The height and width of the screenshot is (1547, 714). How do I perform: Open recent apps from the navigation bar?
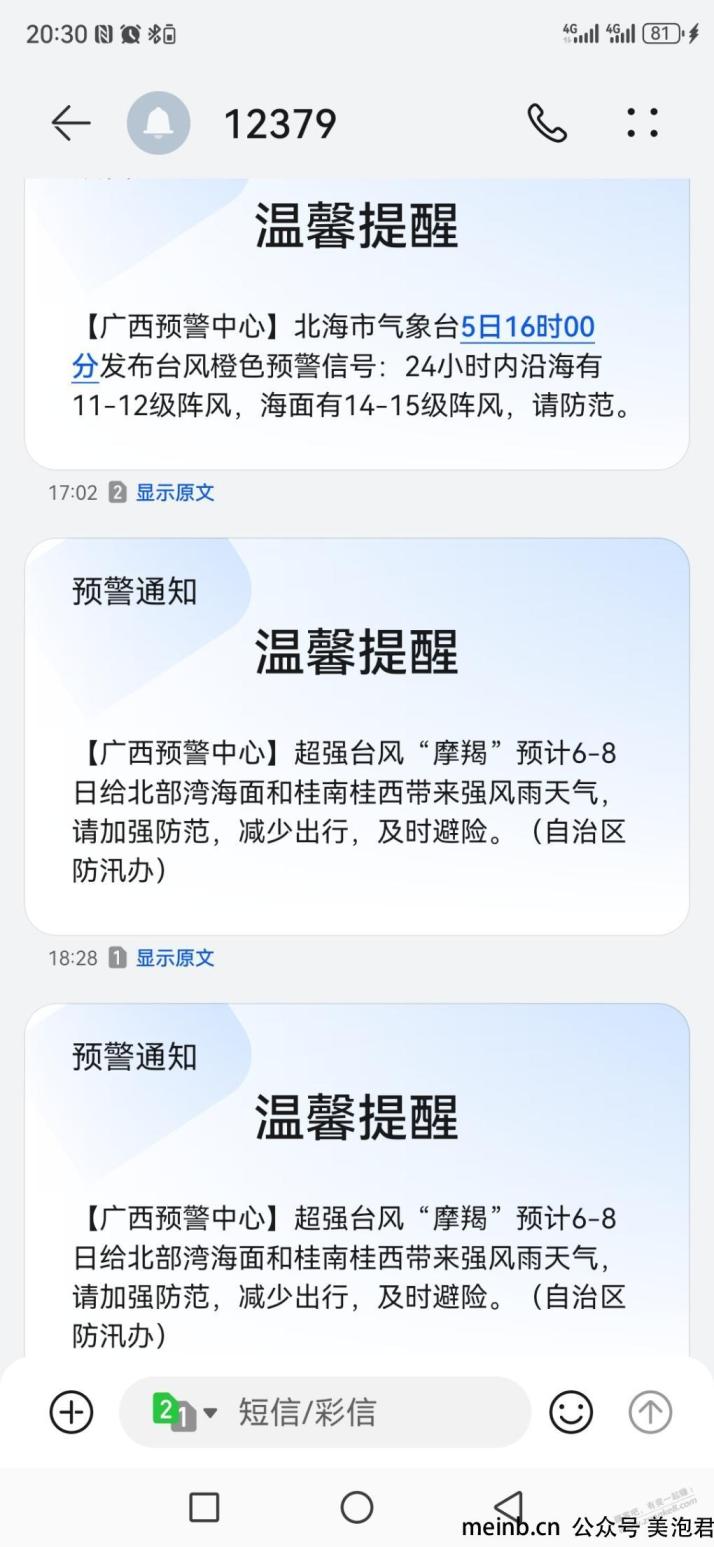(204, 1507)
